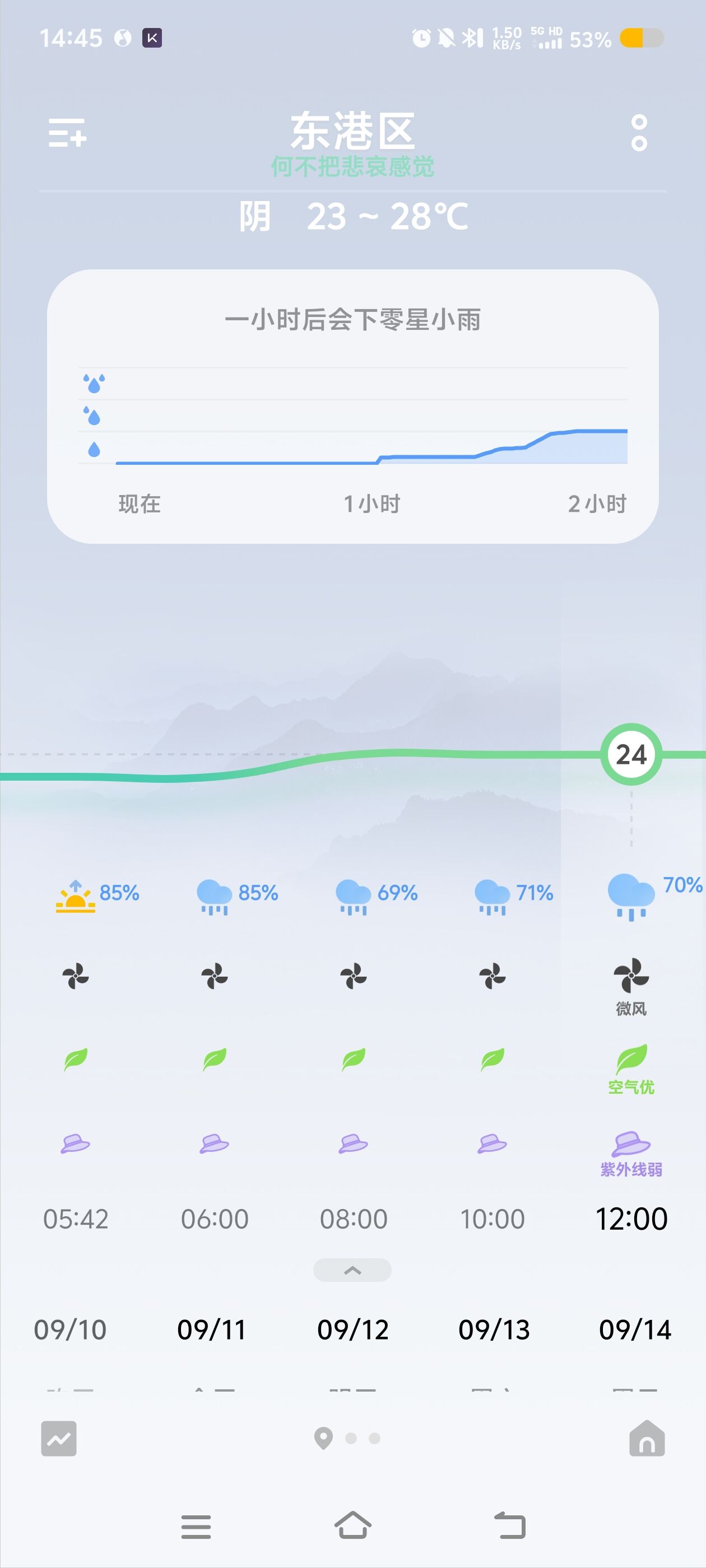Open recent apps from navigation bar
Screen dimensions: 706x1568
coord(196,1526)
